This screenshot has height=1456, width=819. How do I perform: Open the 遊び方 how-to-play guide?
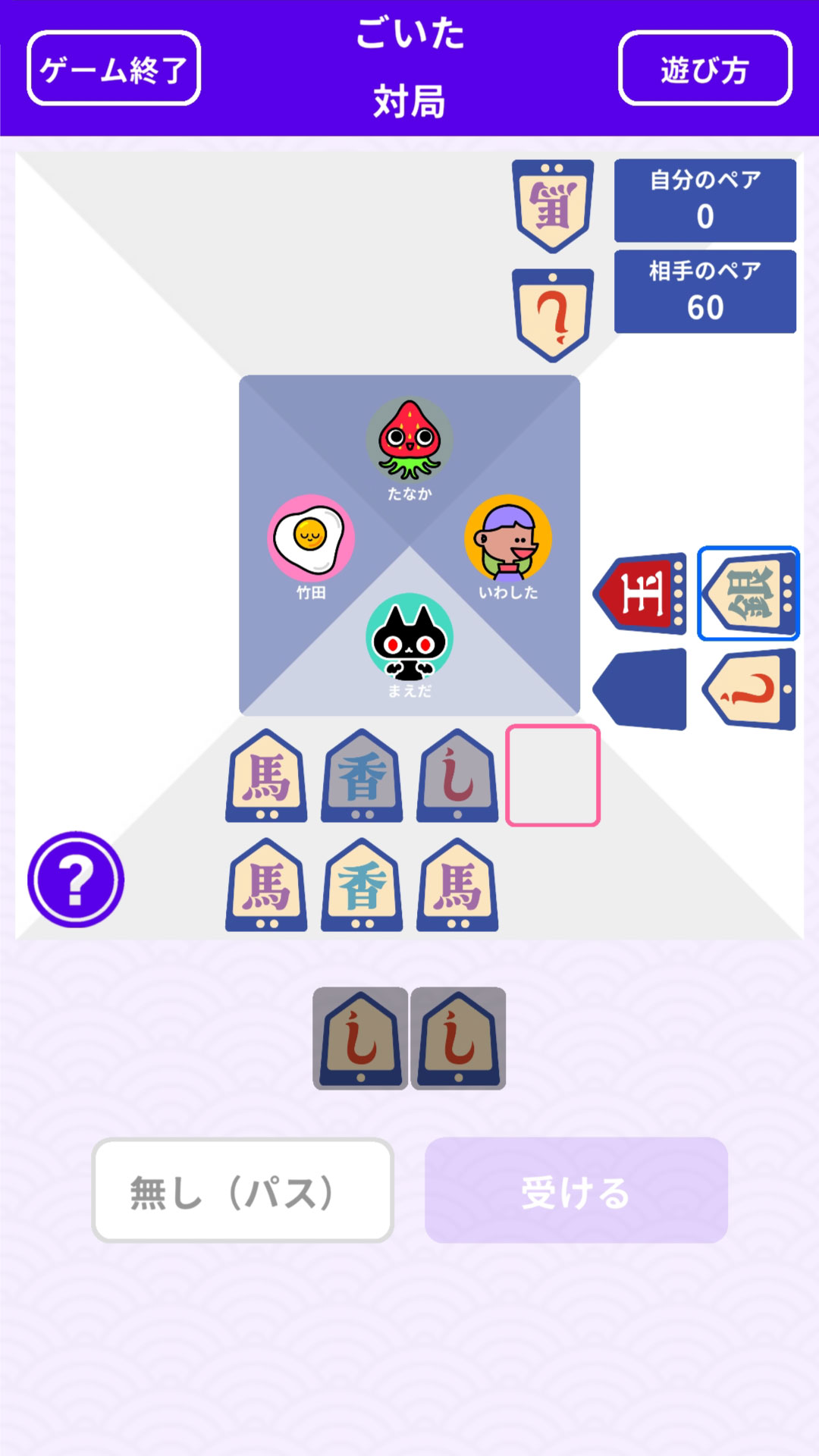[704, 68]
